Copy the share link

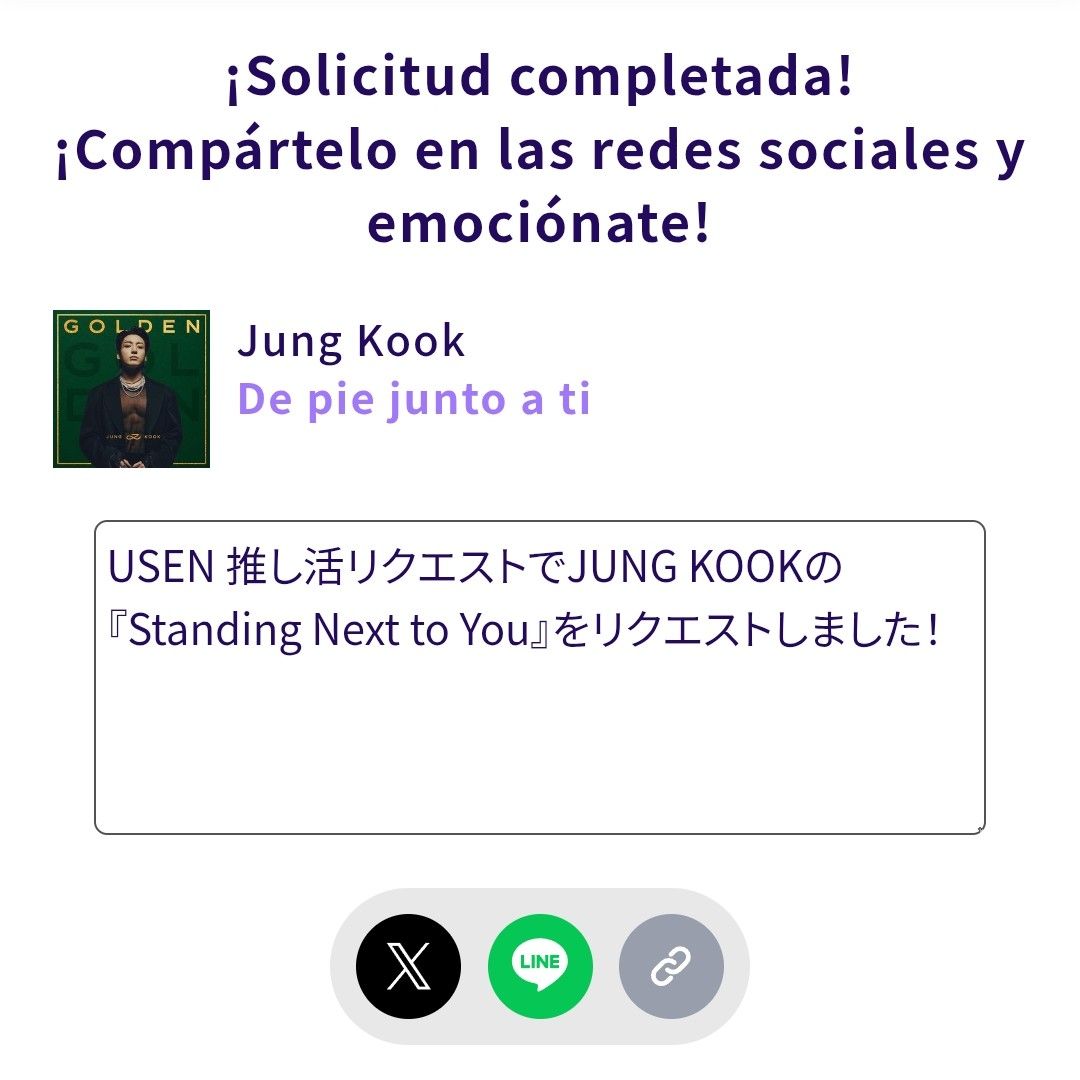point(671,967)
